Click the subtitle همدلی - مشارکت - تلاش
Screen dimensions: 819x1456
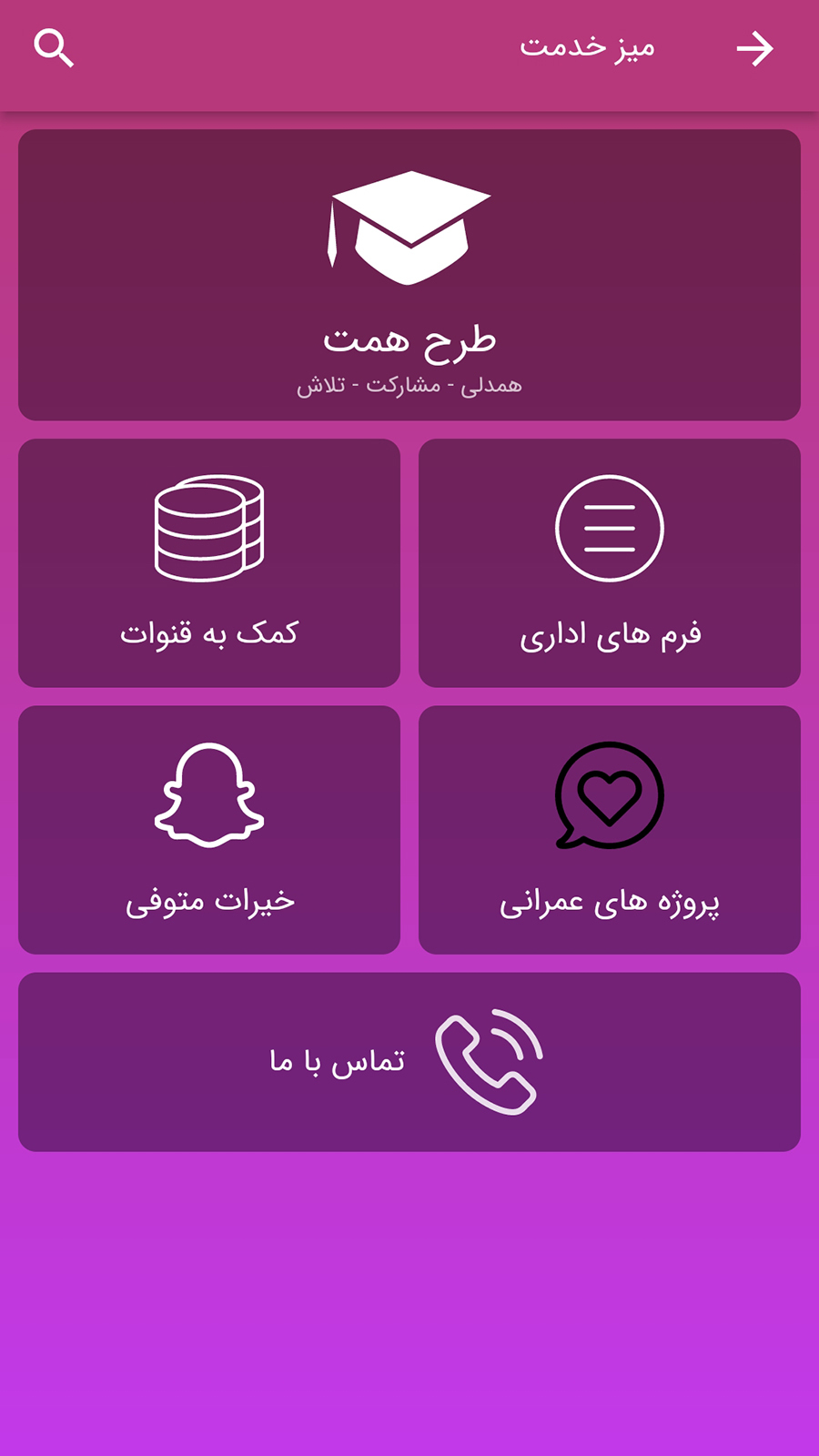pos(409,384)
